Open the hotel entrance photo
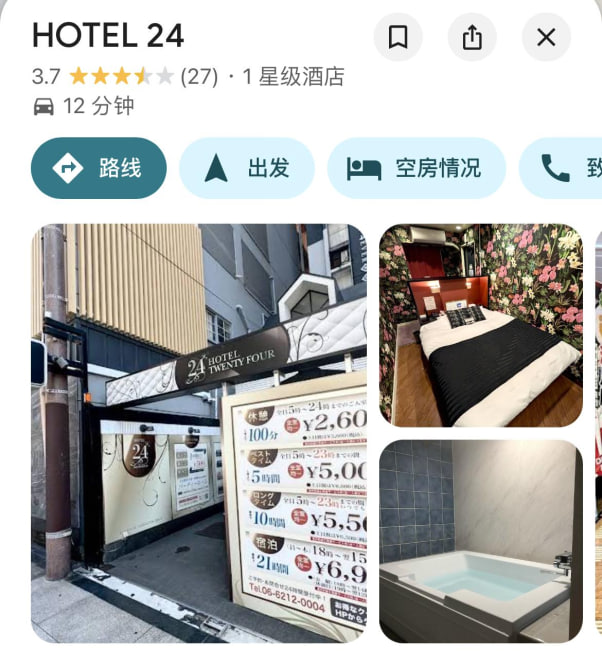This screenshot has height=651, width=602. [x=198, y=432]
